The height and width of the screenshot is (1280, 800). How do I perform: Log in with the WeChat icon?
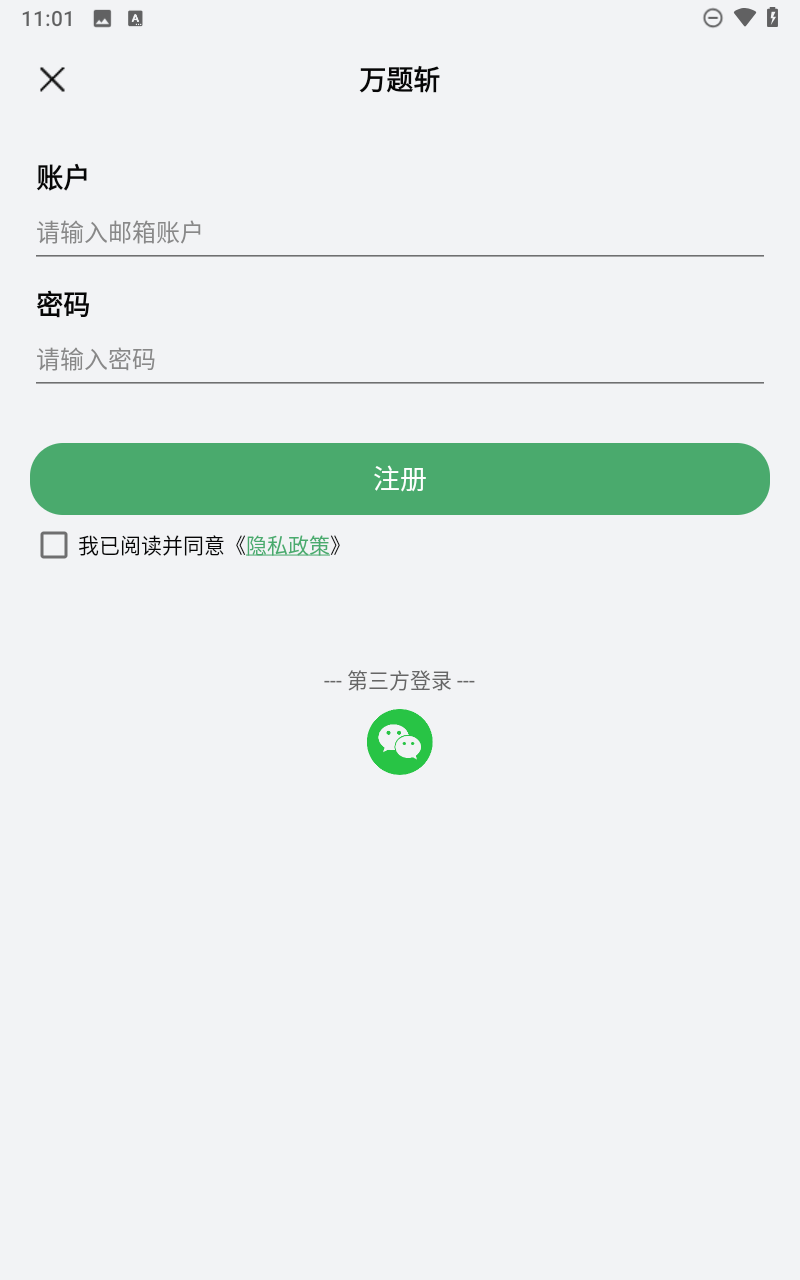click(400, 742)
